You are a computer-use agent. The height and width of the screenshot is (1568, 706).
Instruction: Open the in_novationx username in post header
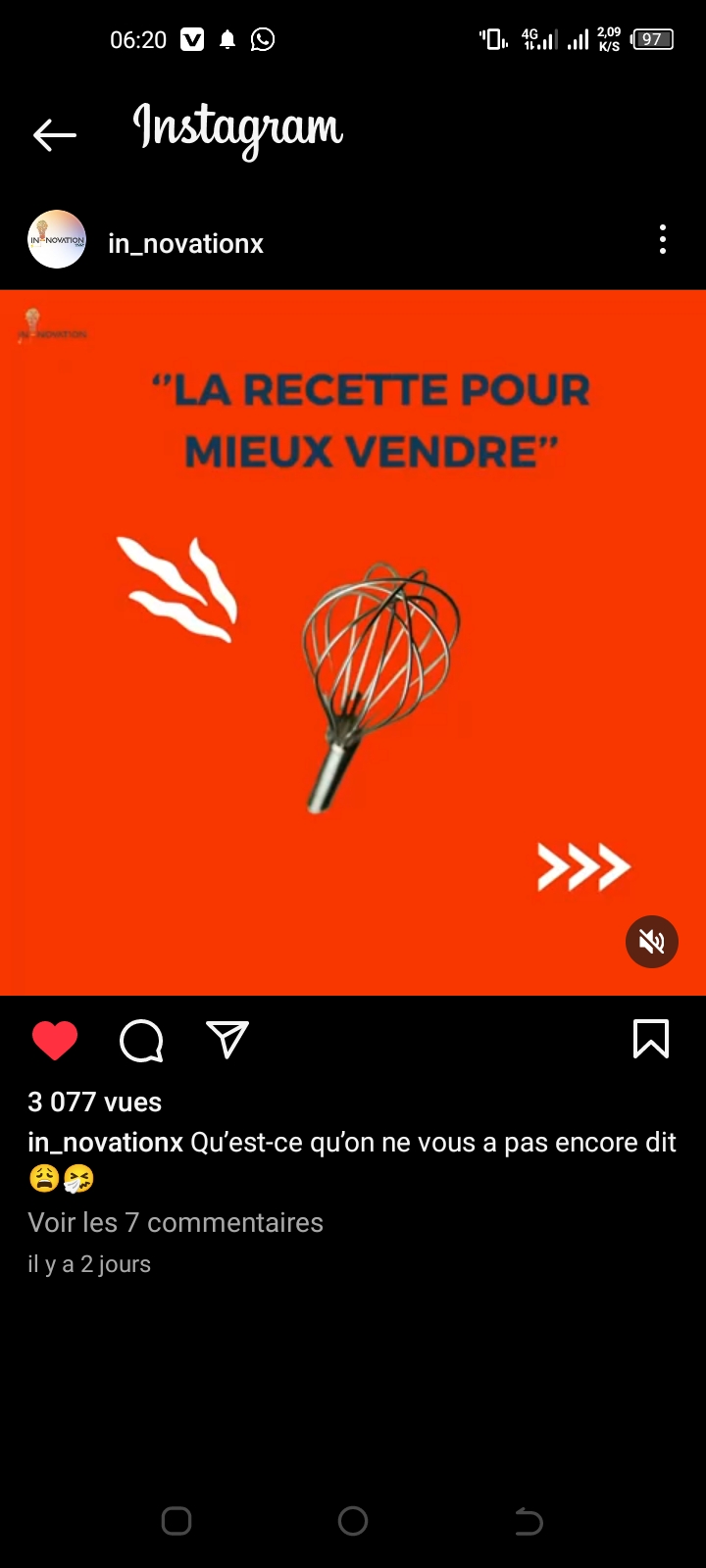coord(185,244)
